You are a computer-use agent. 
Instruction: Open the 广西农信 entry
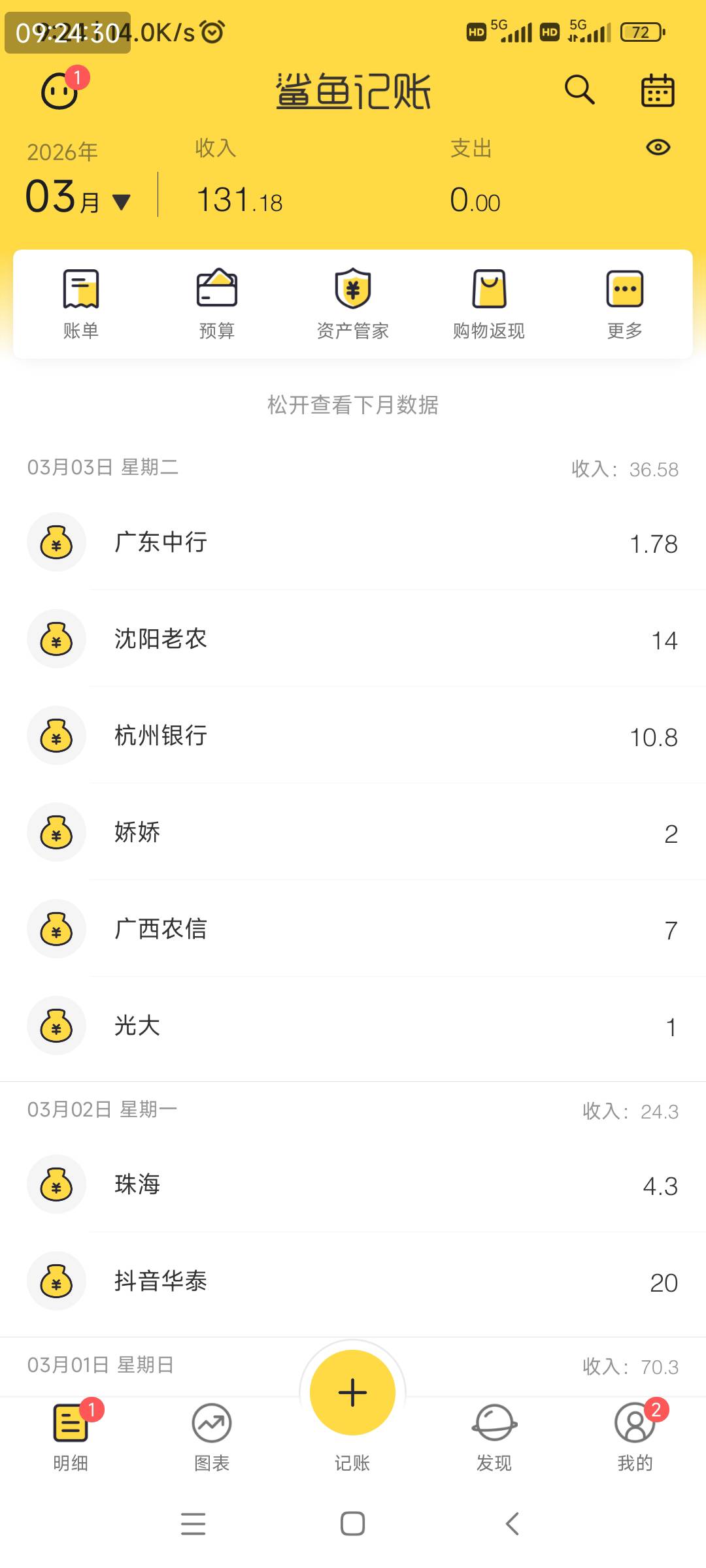353,929
